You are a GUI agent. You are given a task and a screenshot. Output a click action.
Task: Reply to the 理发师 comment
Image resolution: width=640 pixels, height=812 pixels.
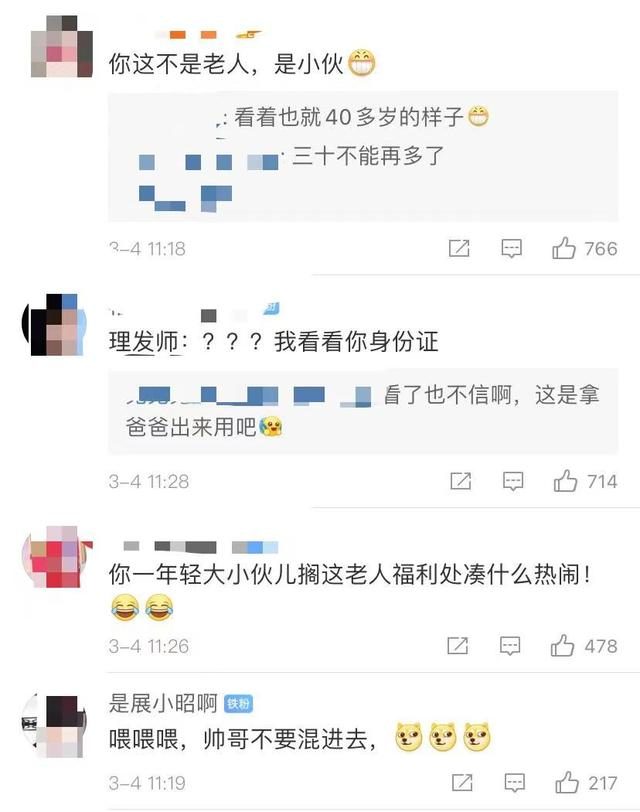tap(512, 481)
